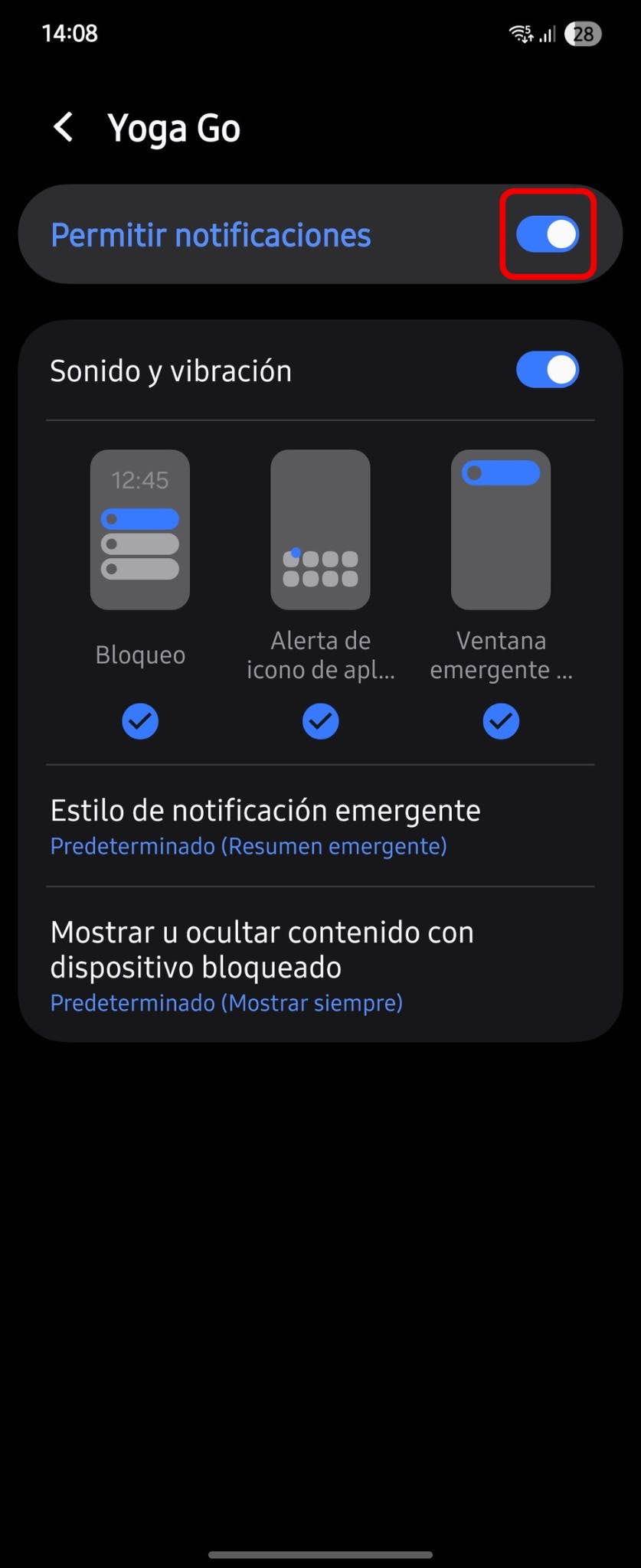Turn off Sonido y vibración

[x=547, y=371]
